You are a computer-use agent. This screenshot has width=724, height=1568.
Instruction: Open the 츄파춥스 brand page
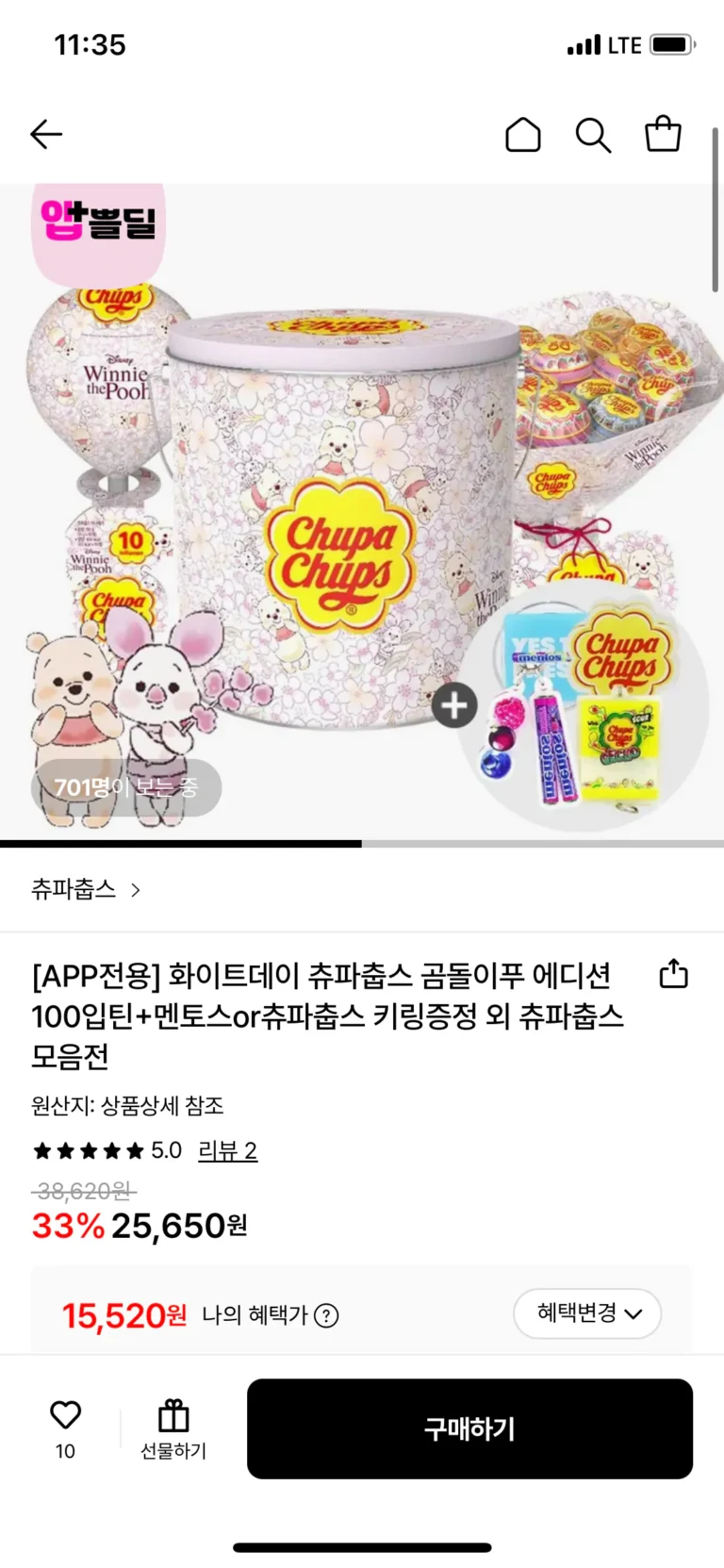tap(85, 889)
